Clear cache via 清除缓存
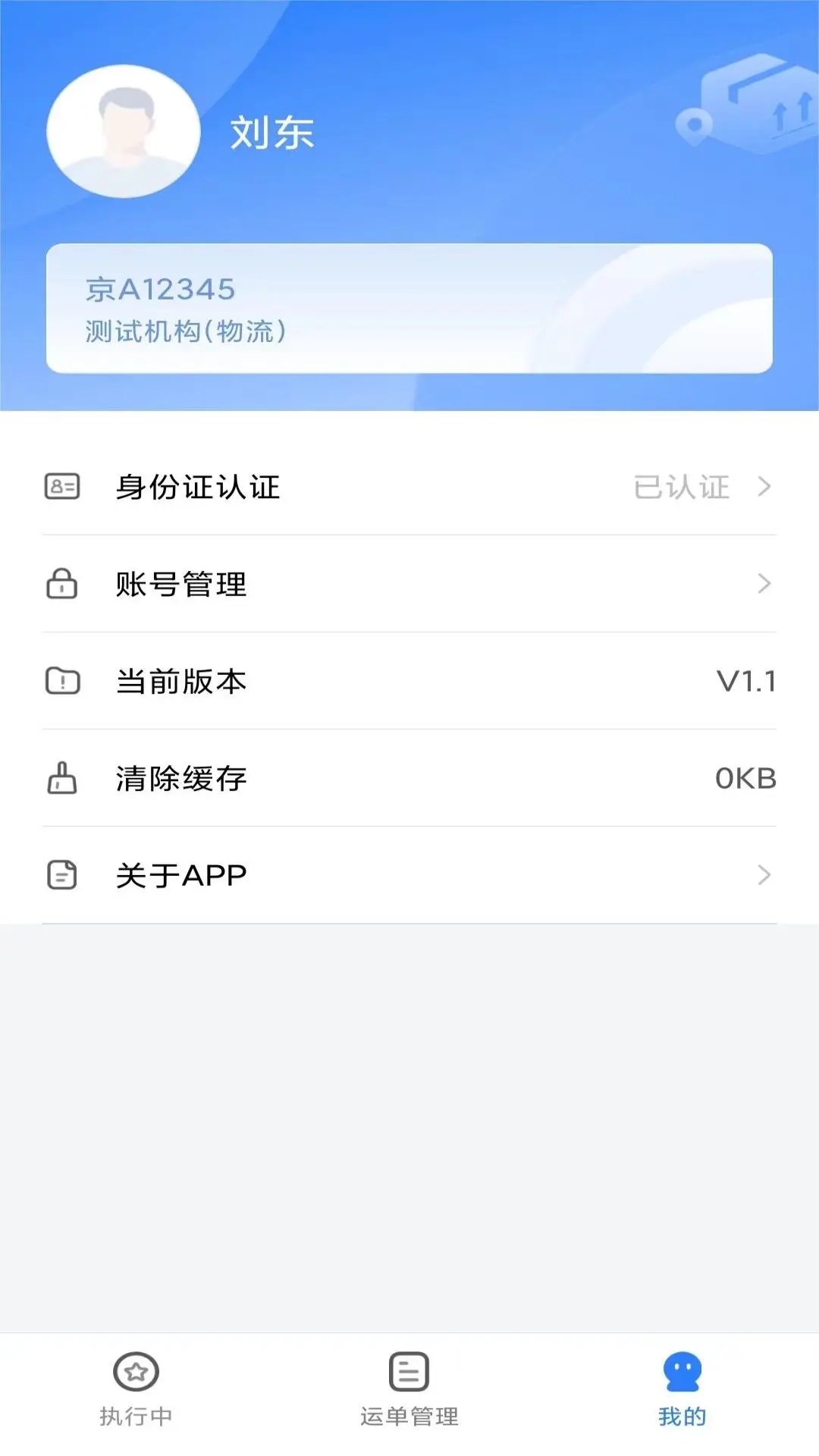This screenshot has height=1456, width=819. (x=409, y=778)
